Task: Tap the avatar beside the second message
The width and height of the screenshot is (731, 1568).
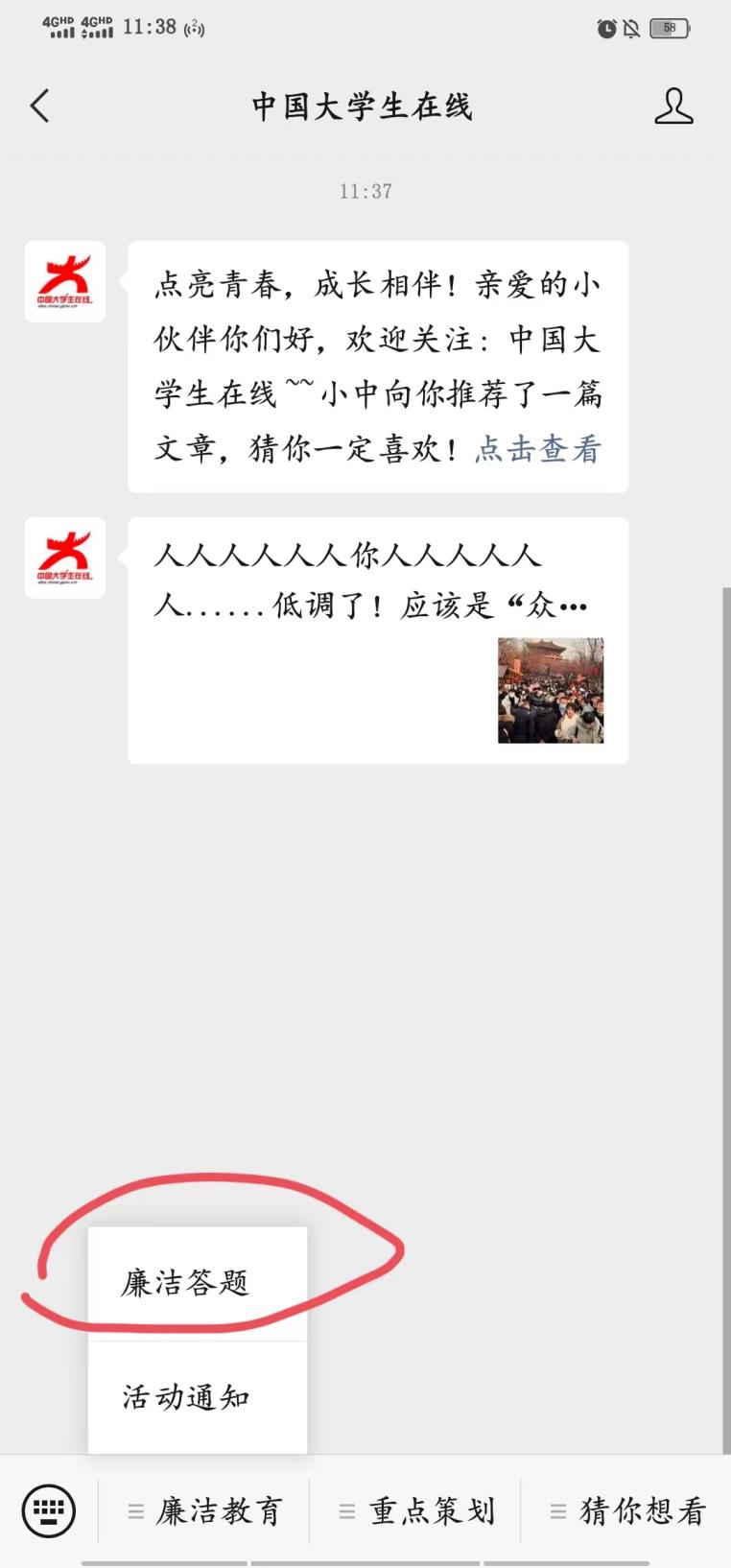Action: [x=63, y=557]
